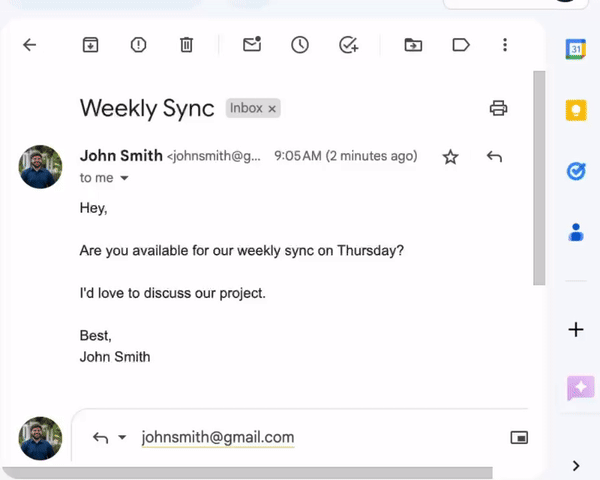This screenshot has width=600, height=480.
Task: Report this email as spam
Action: (x=138, y=45)
